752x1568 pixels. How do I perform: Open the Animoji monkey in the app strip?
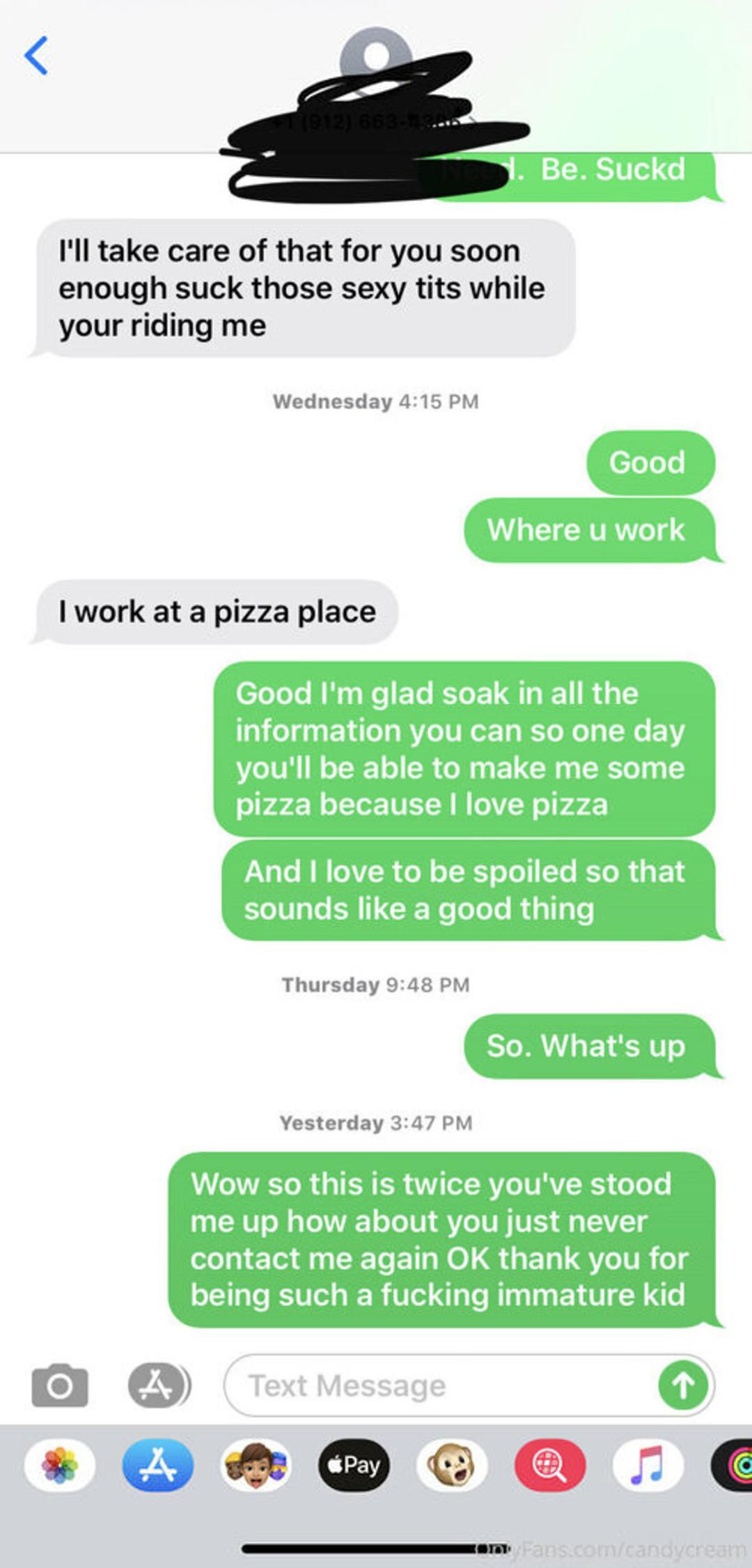pyautogui.click(x=452, y=1465)
